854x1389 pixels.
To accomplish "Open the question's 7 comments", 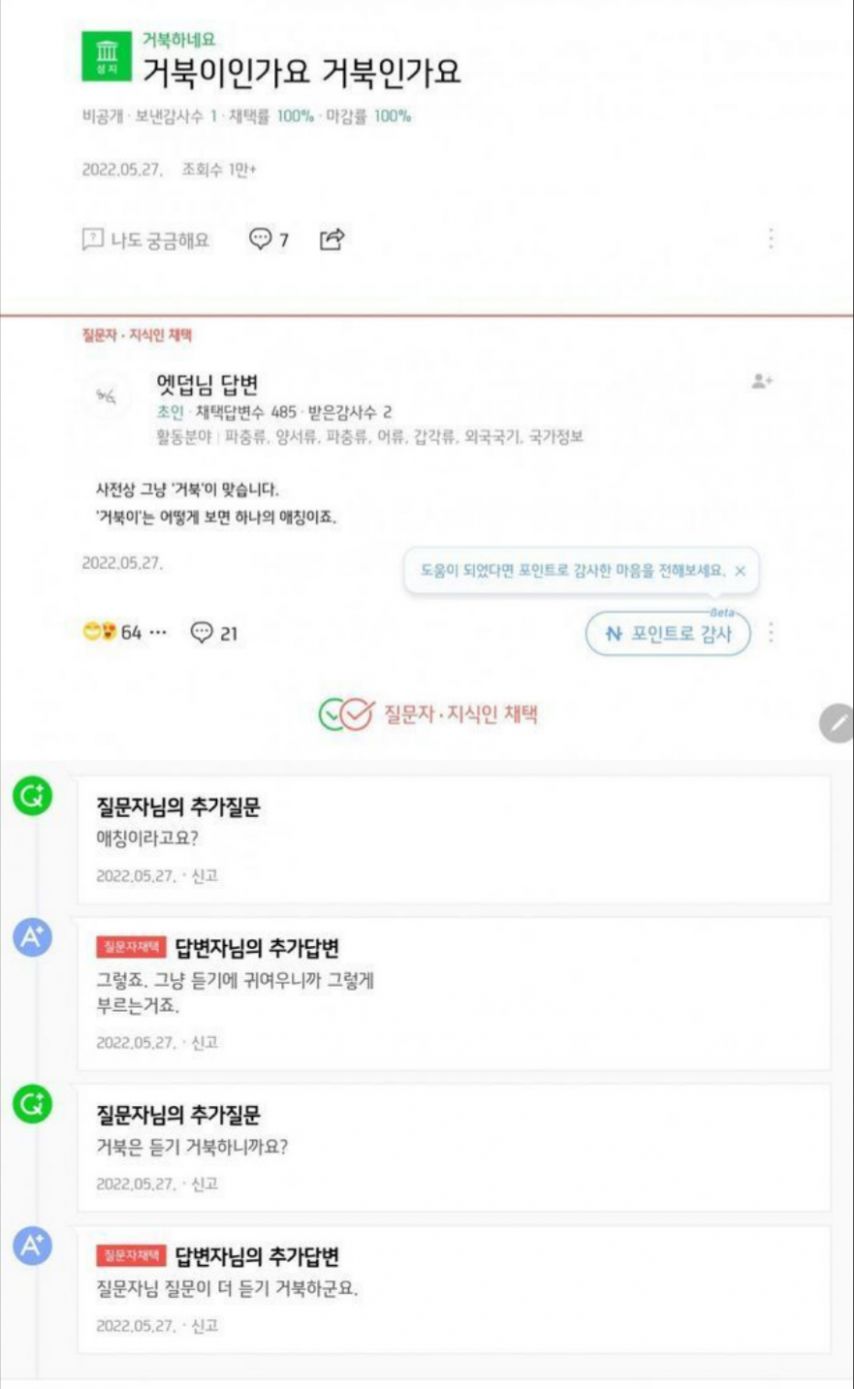I will pos(269,239).
